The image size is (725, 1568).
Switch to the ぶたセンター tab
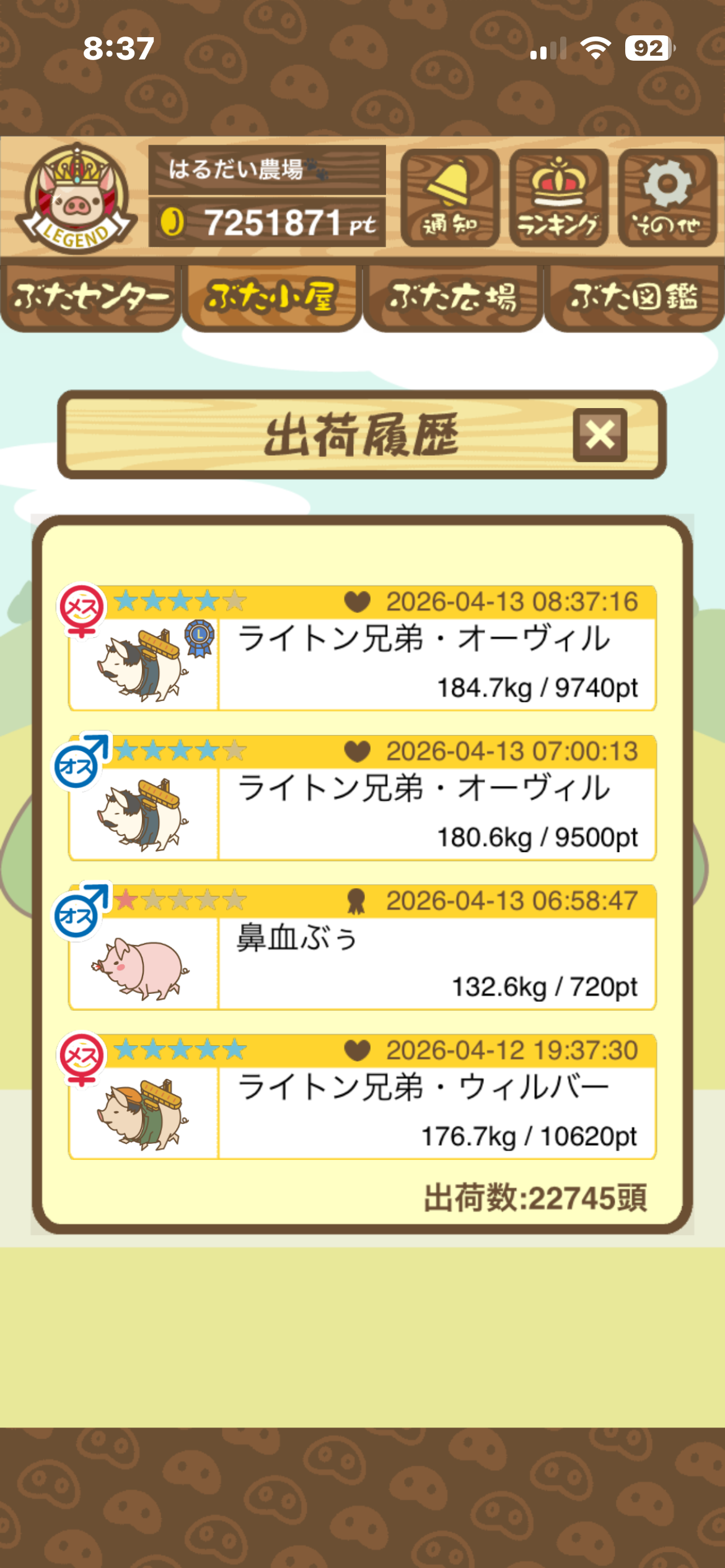coord(90,298)
